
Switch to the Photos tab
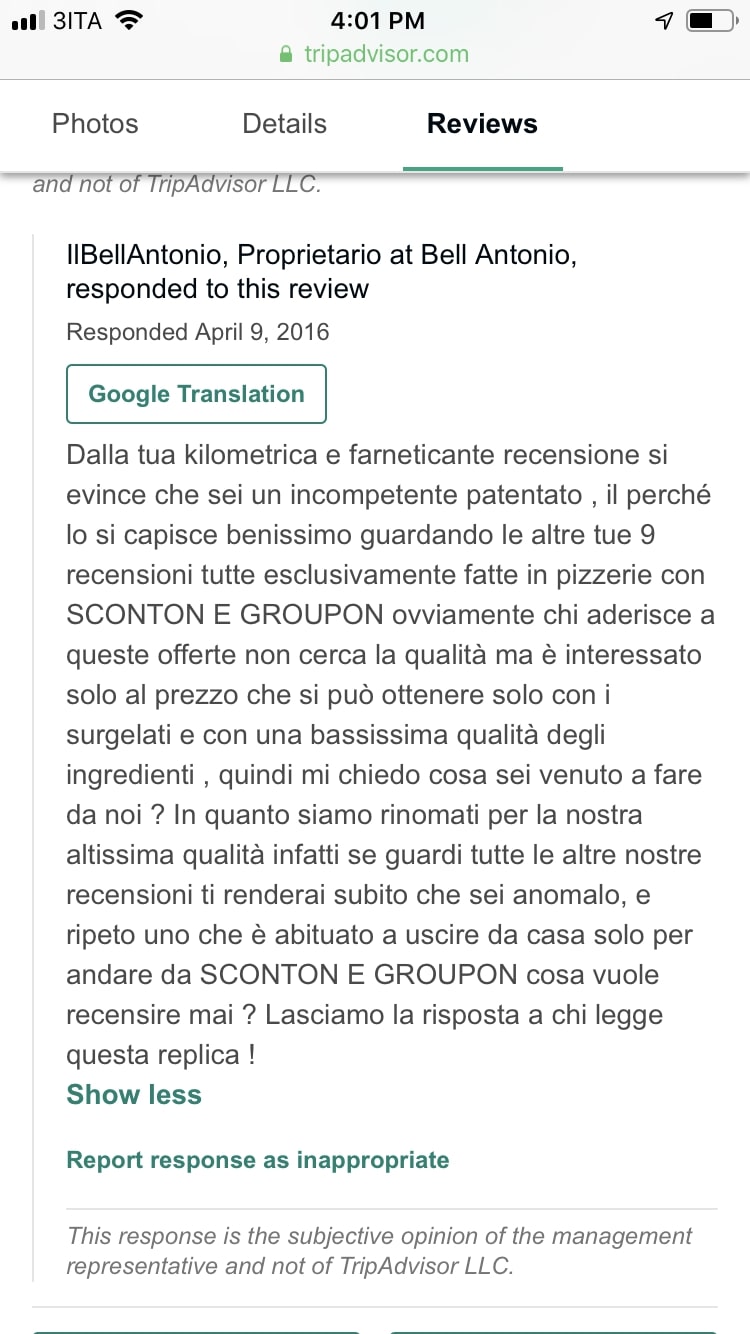pyautogui.click(x=95, y=124)
